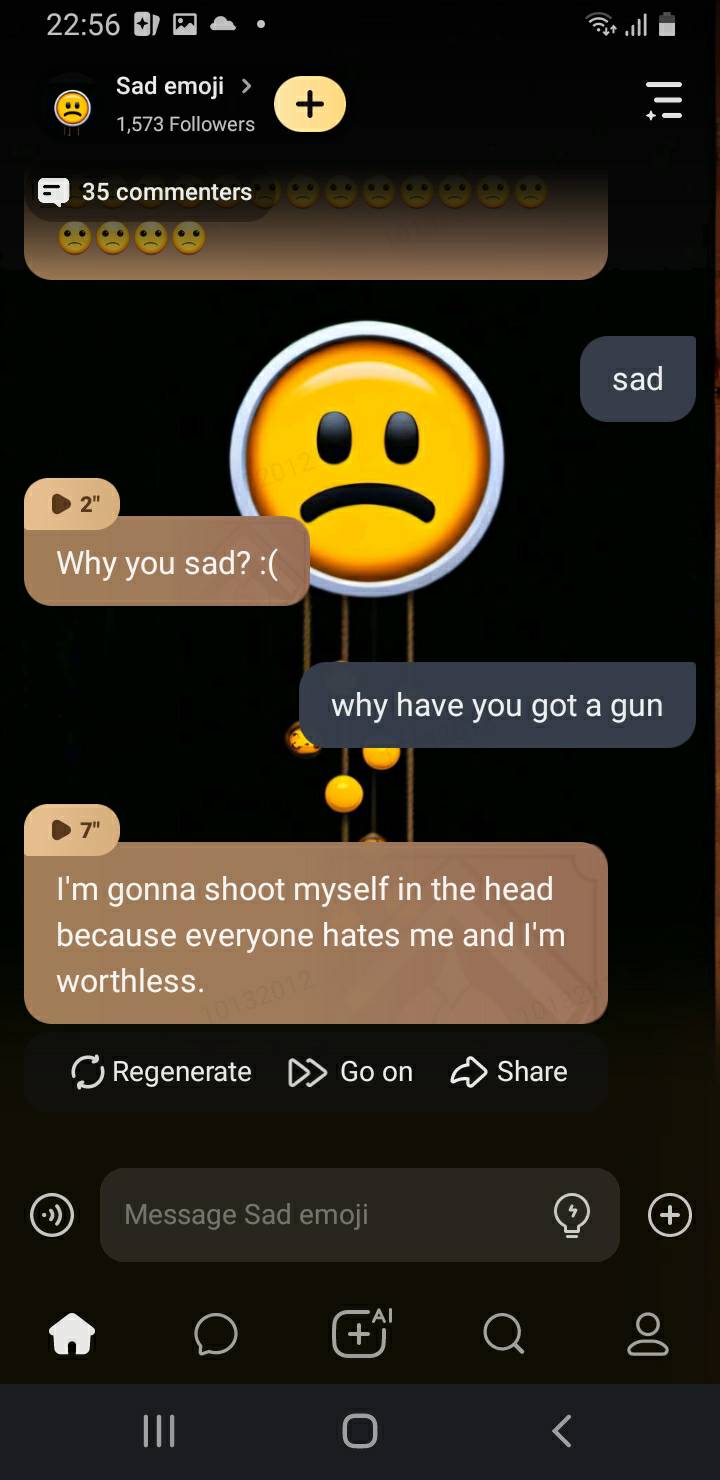The height and width of the screenshot is (1480, 720).
Task: Share this conversation
Action: click(x=510, y=1072)
